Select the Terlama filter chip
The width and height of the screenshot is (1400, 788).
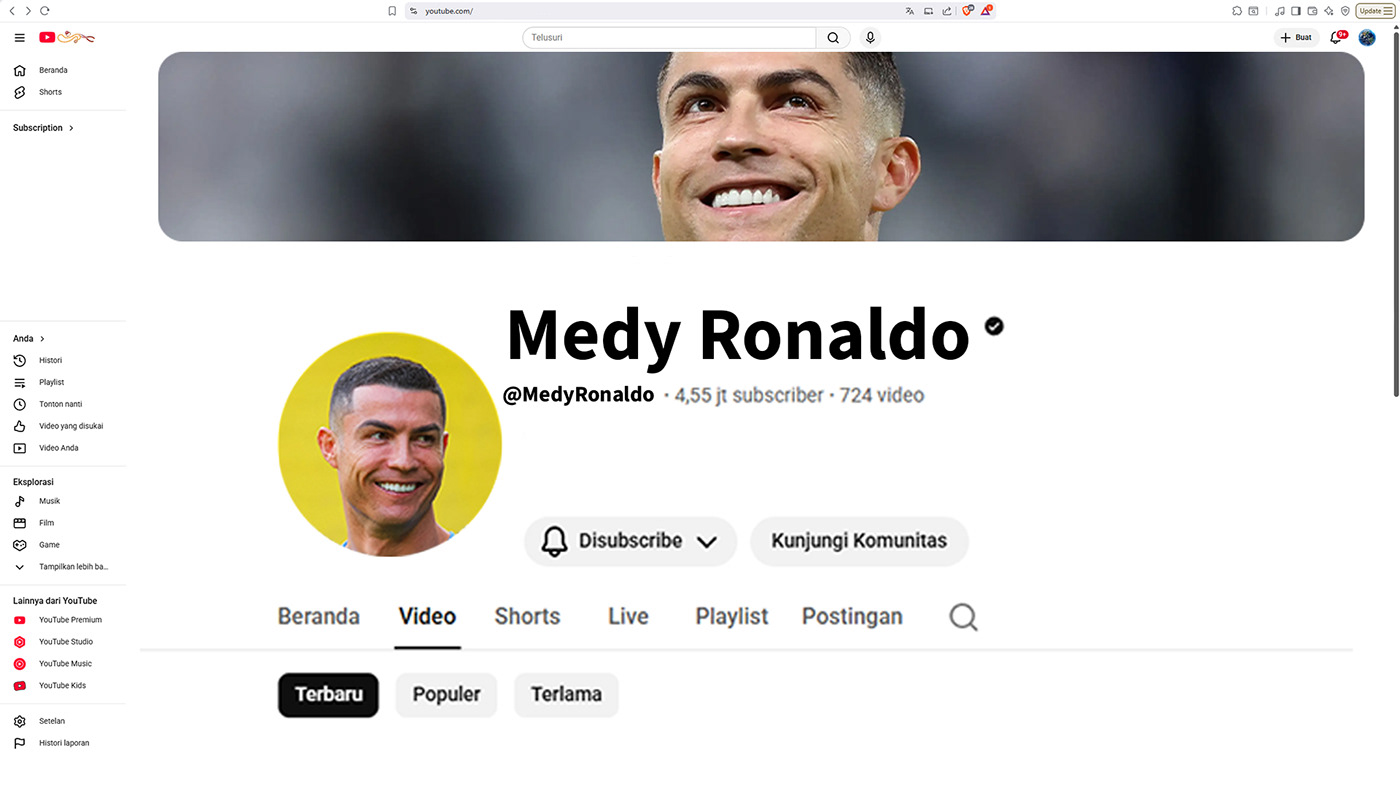click(566, 694)
